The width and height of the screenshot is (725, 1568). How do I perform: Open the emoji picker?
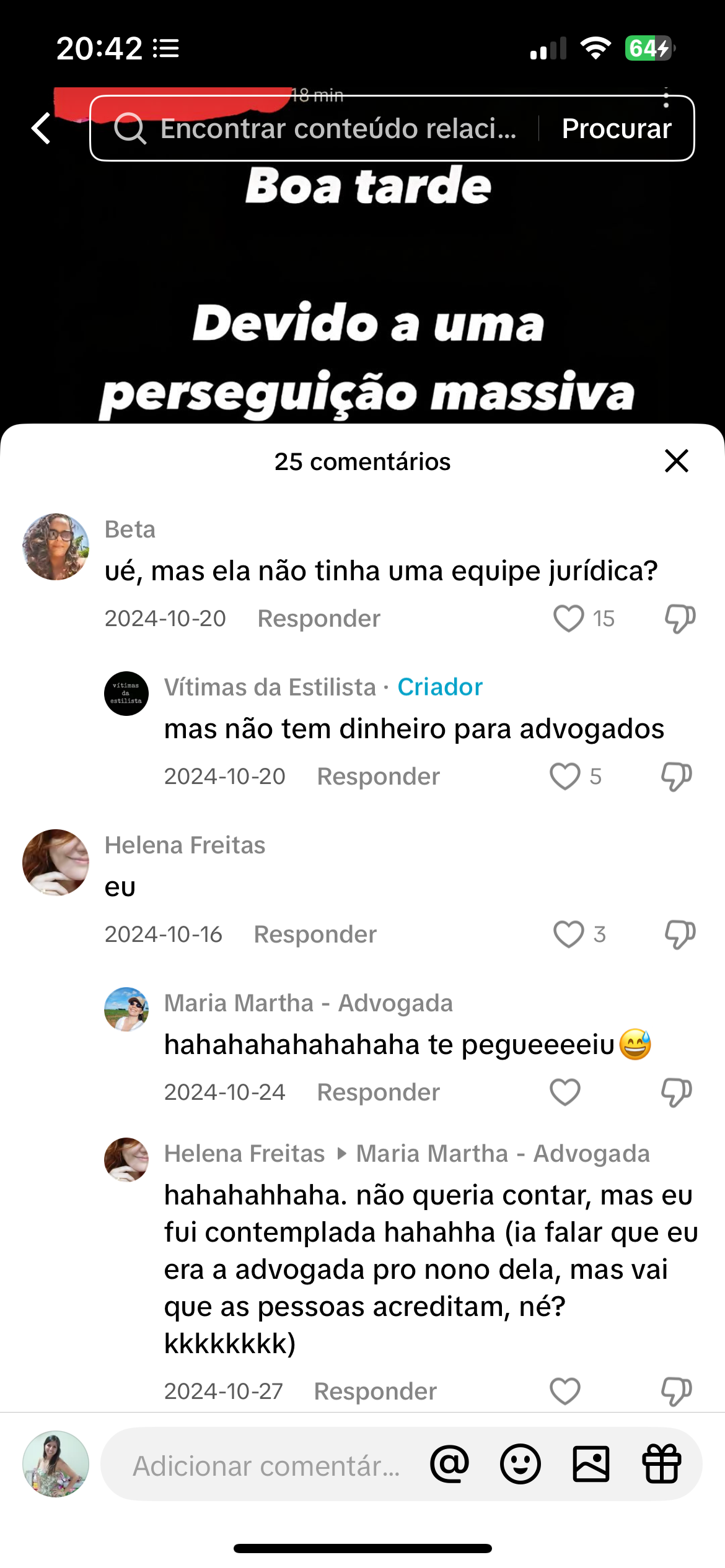pyautogui.click(x=520, y=1464)
